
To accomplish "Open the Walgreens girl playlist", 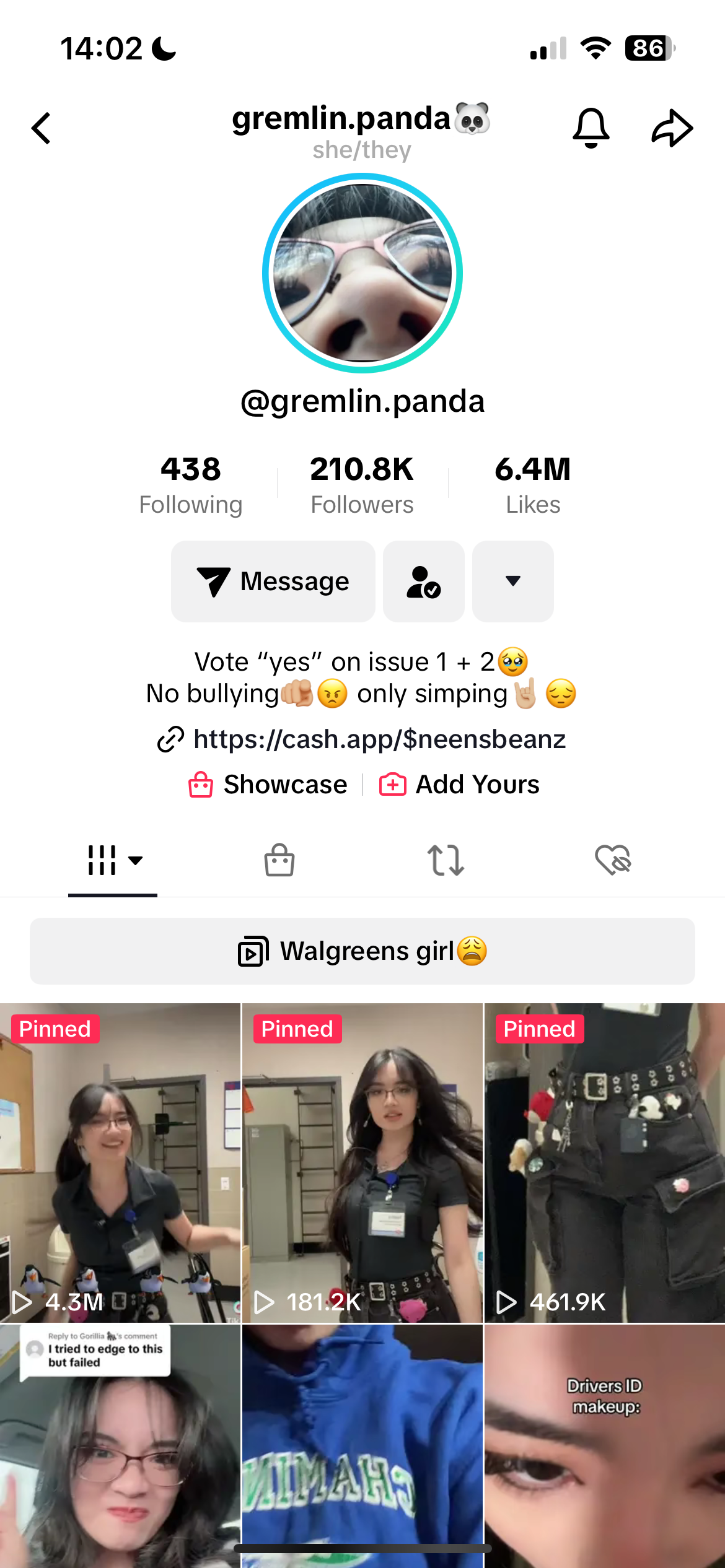I will [362, 951].
